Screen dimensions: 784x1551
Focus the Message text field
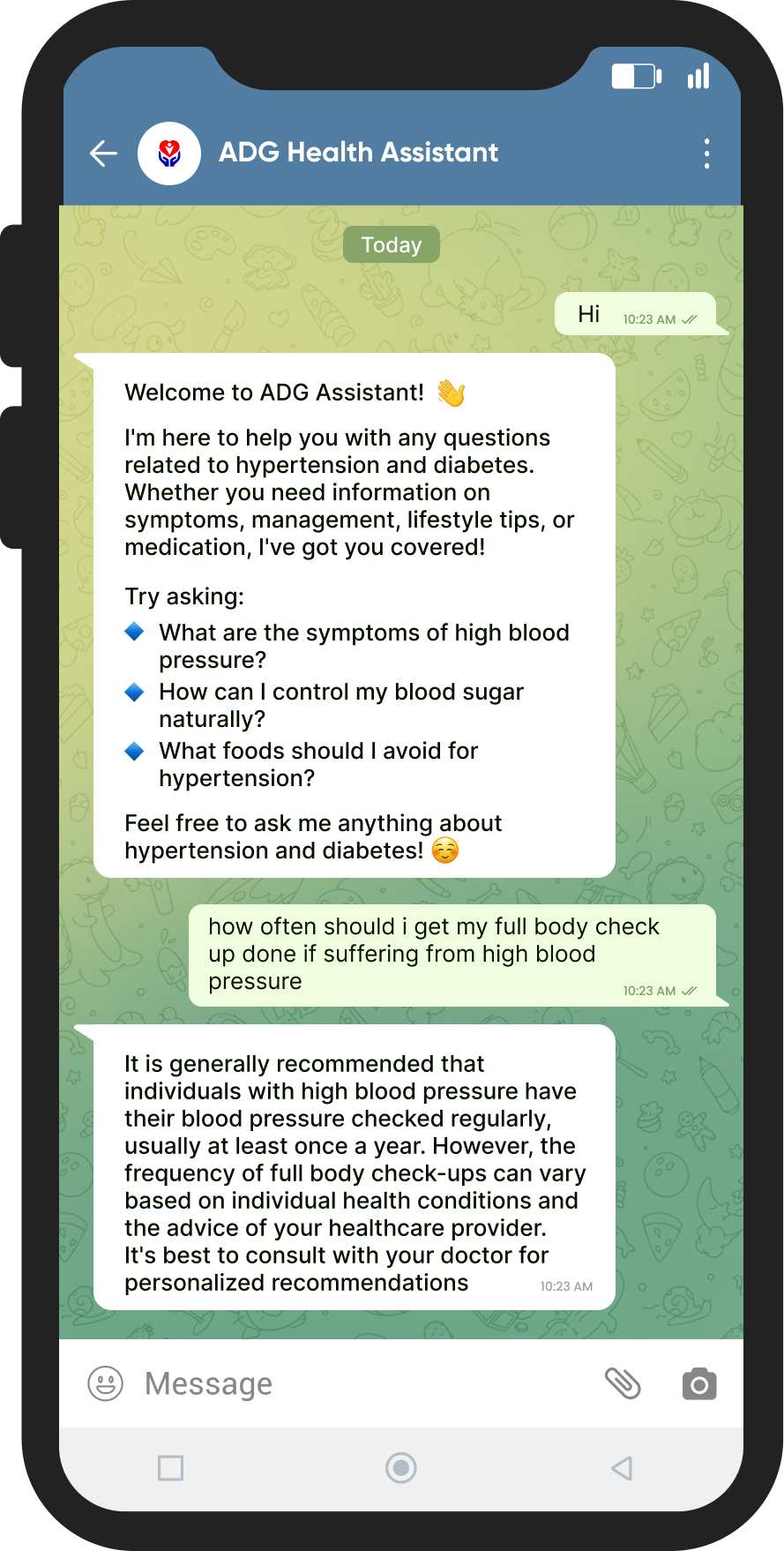[353, 1383]
